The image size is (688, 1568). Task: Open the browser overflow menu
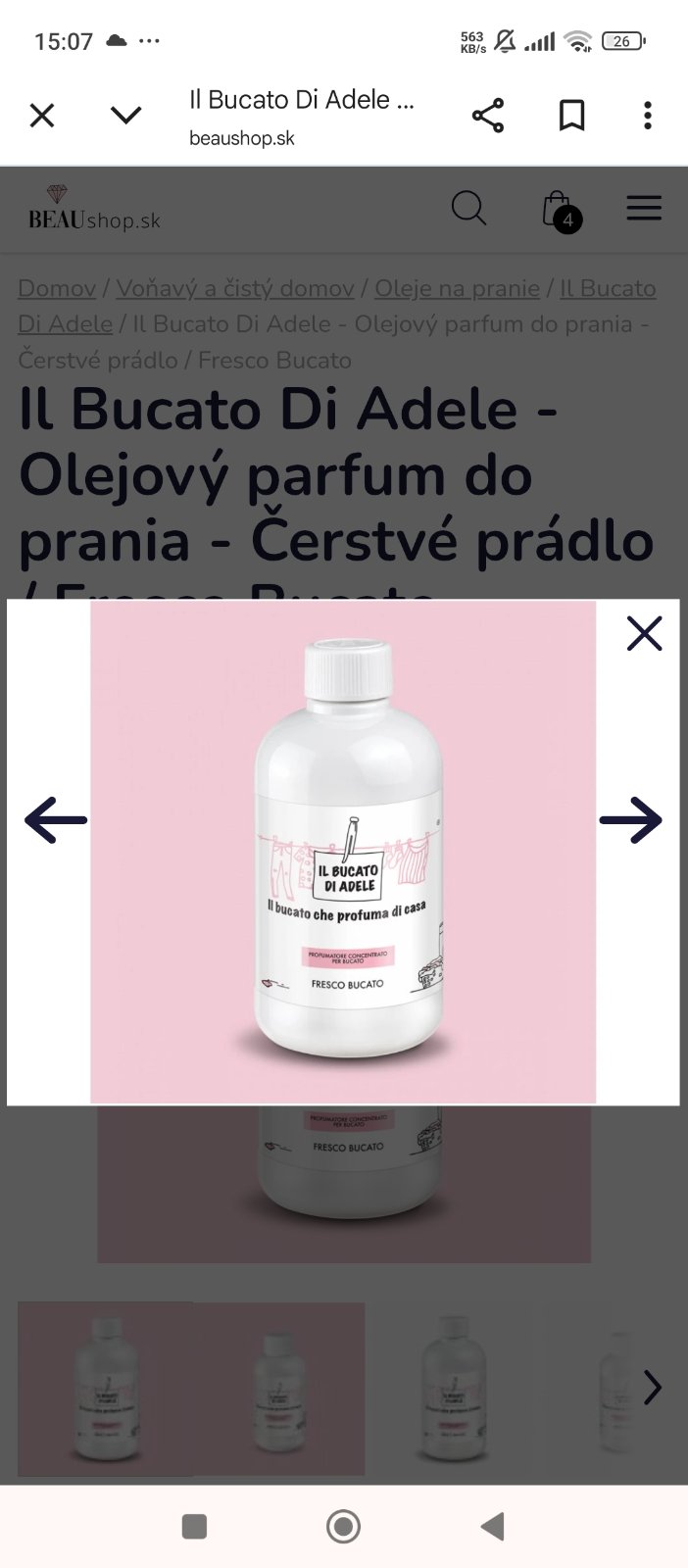coord(647,116)
